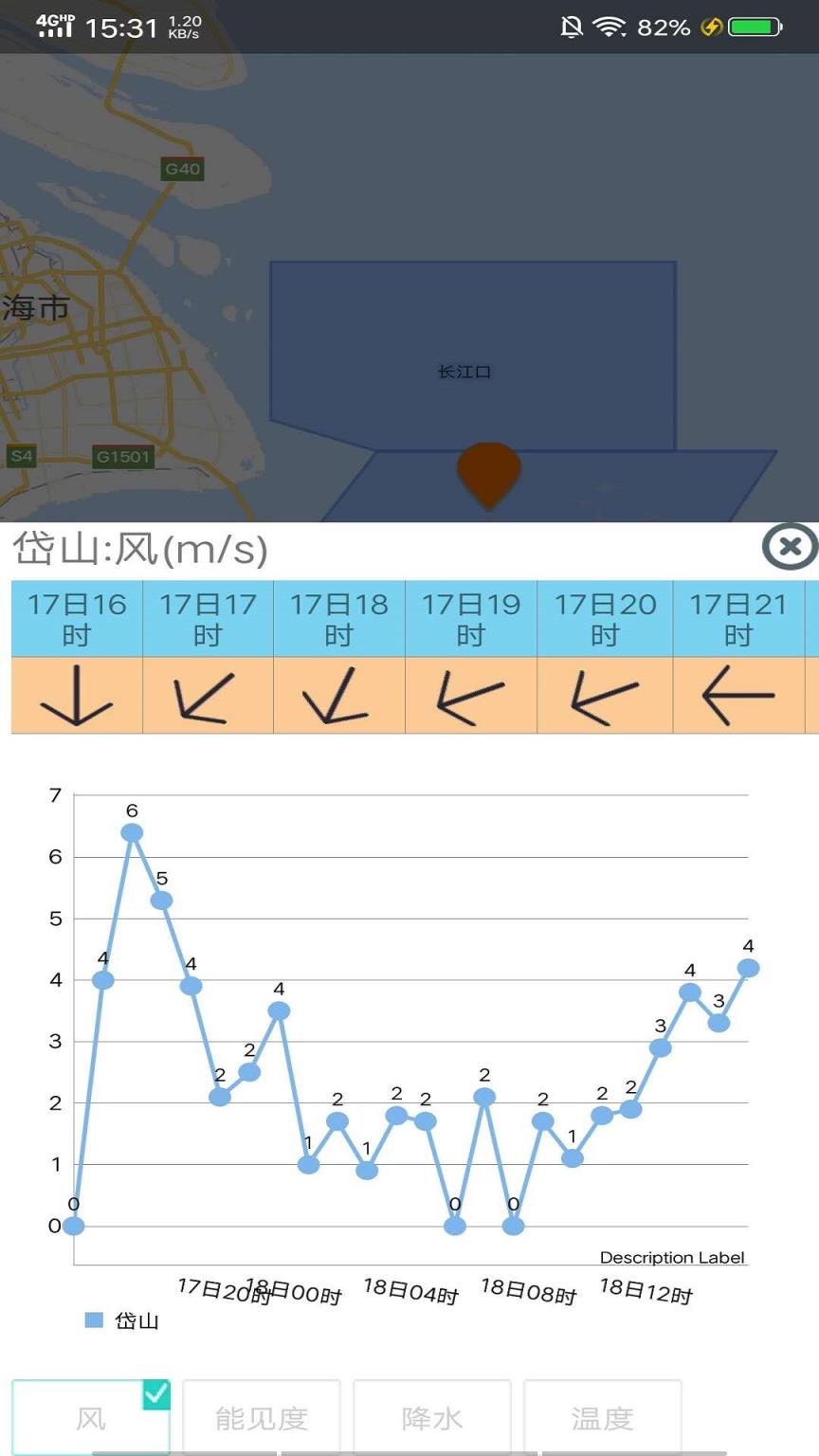Uncheck the 风 checkbox
819x1456 pixels.
[156, 1395]
